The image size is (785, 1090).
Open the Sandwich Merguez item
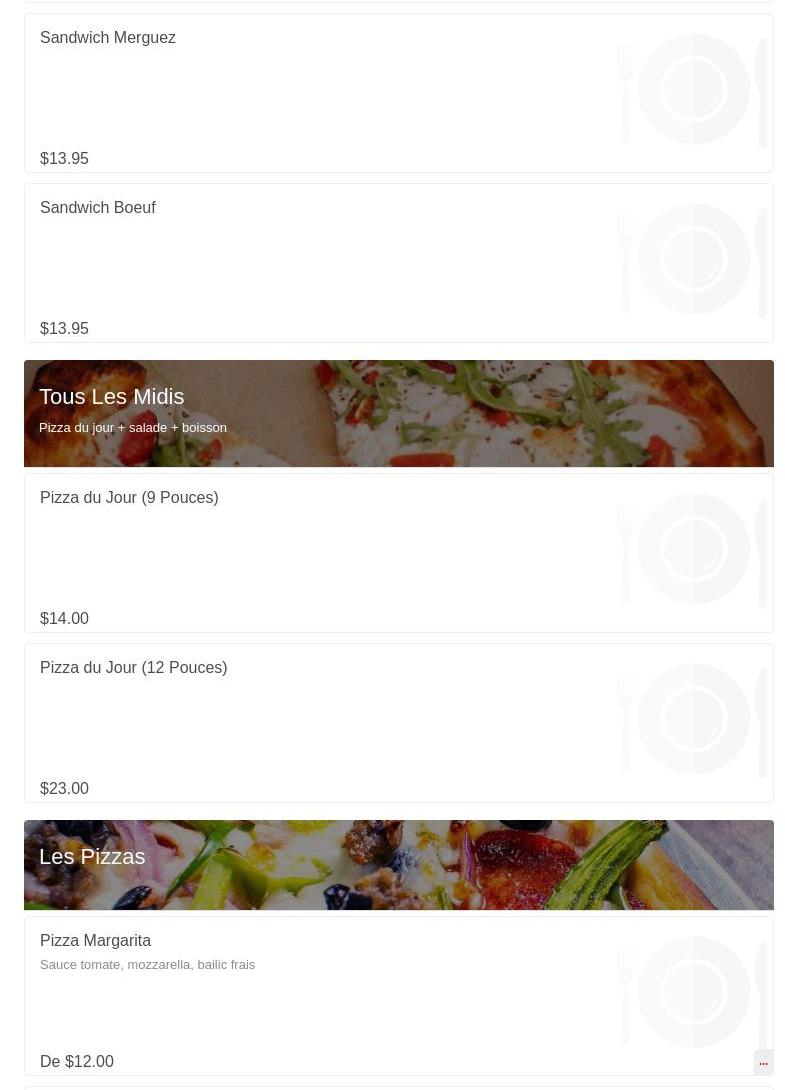108,38
